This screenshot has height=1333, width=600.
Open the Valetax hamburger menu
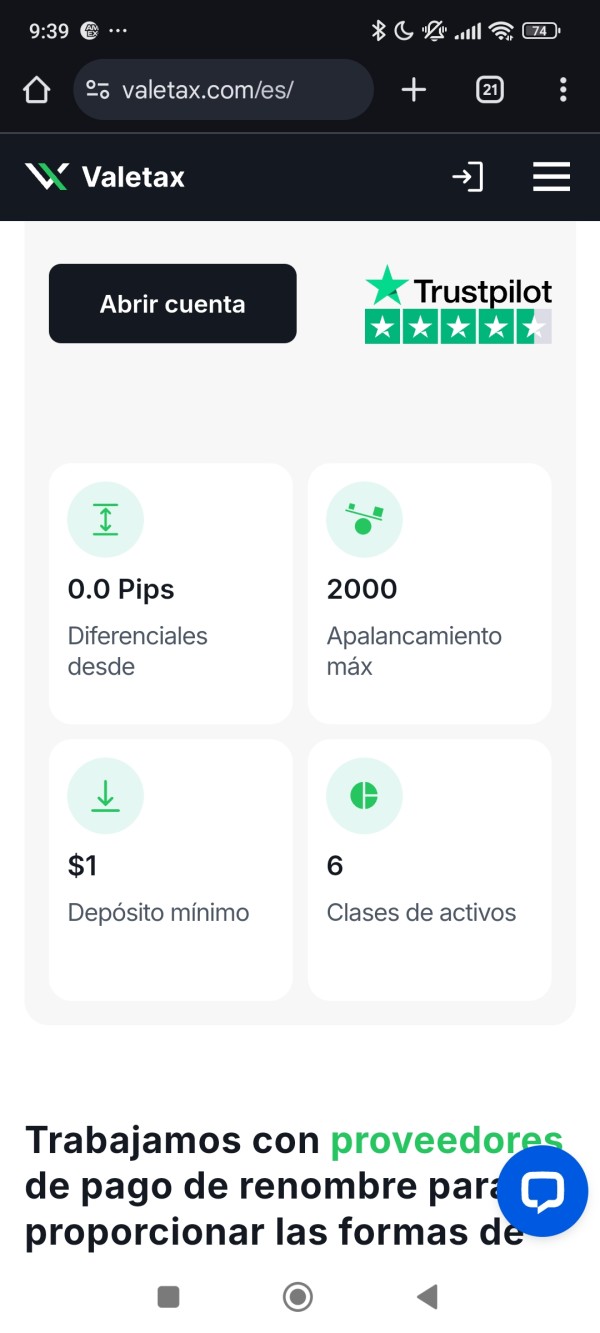tap(551, 177)
